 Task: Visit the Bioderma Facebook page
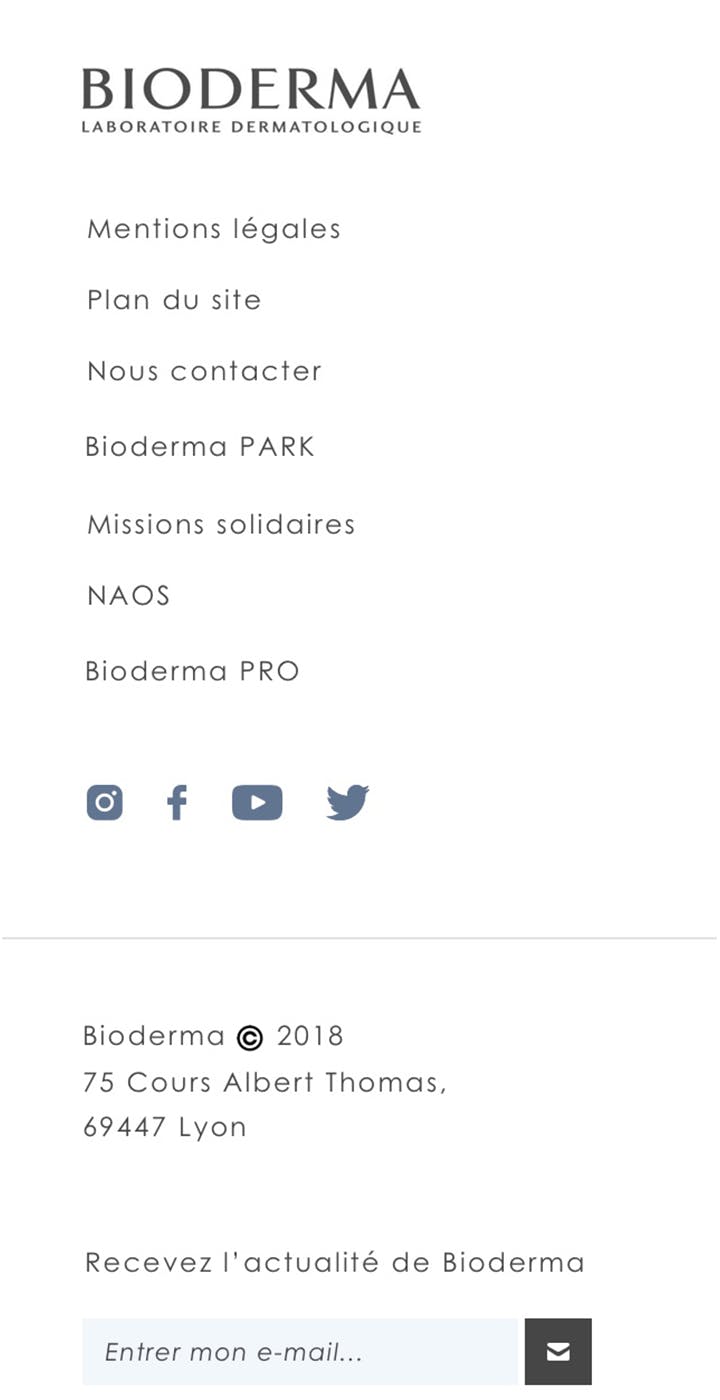(177, 801)
